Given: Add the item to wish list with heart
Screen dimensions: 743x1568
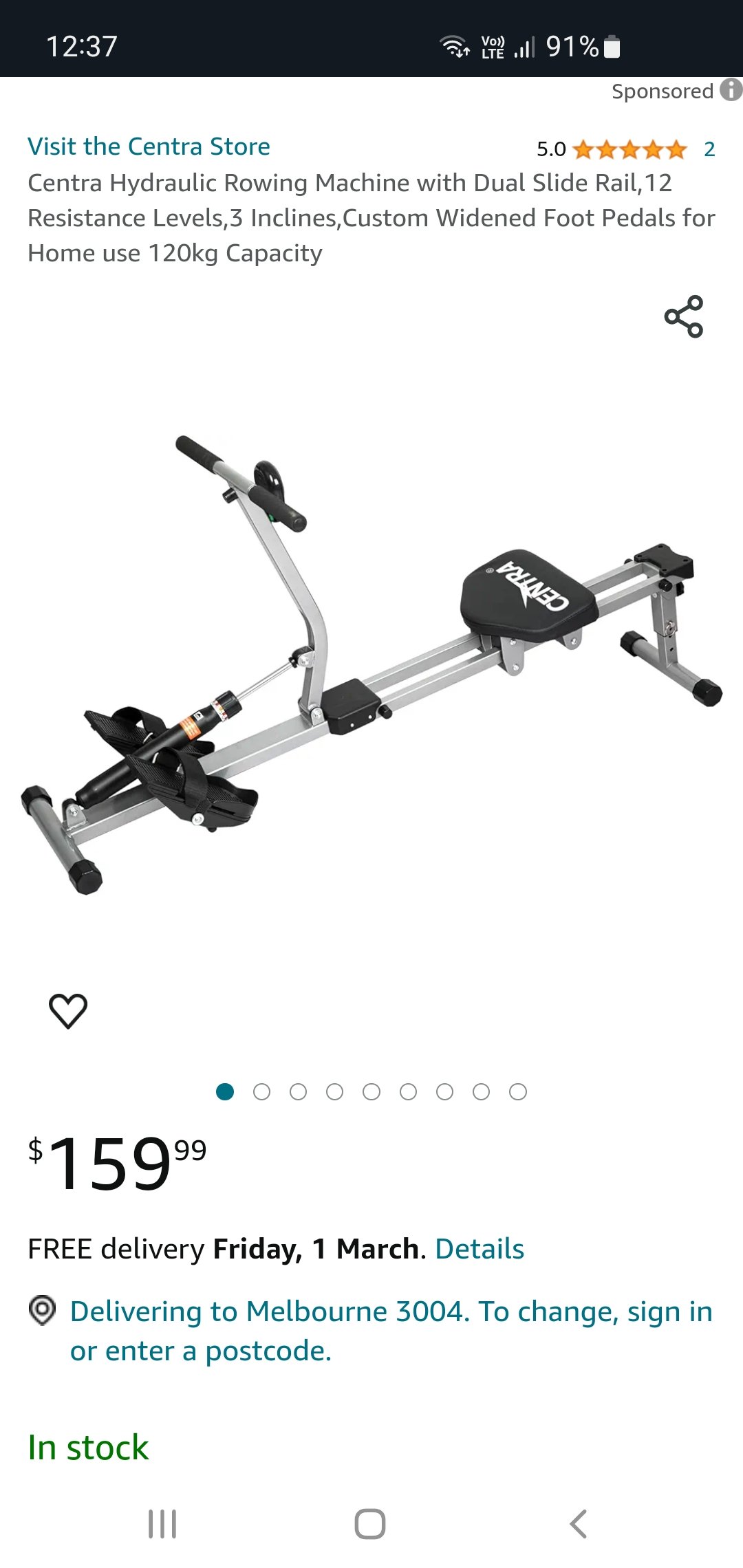Looking at the screenshot, I should point(68,1011).
